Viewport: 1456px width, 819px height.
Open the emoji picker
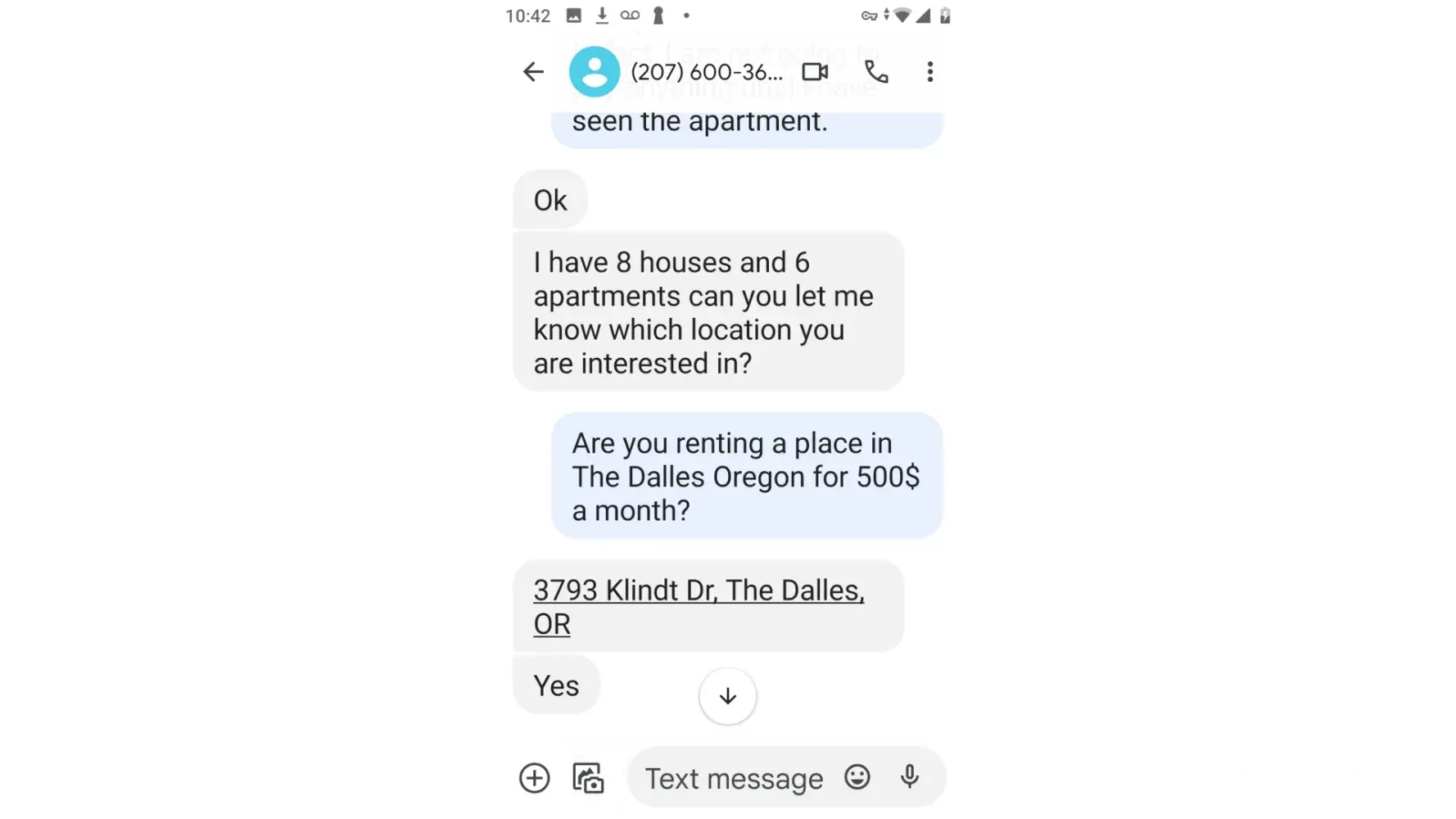coord(857,776)
